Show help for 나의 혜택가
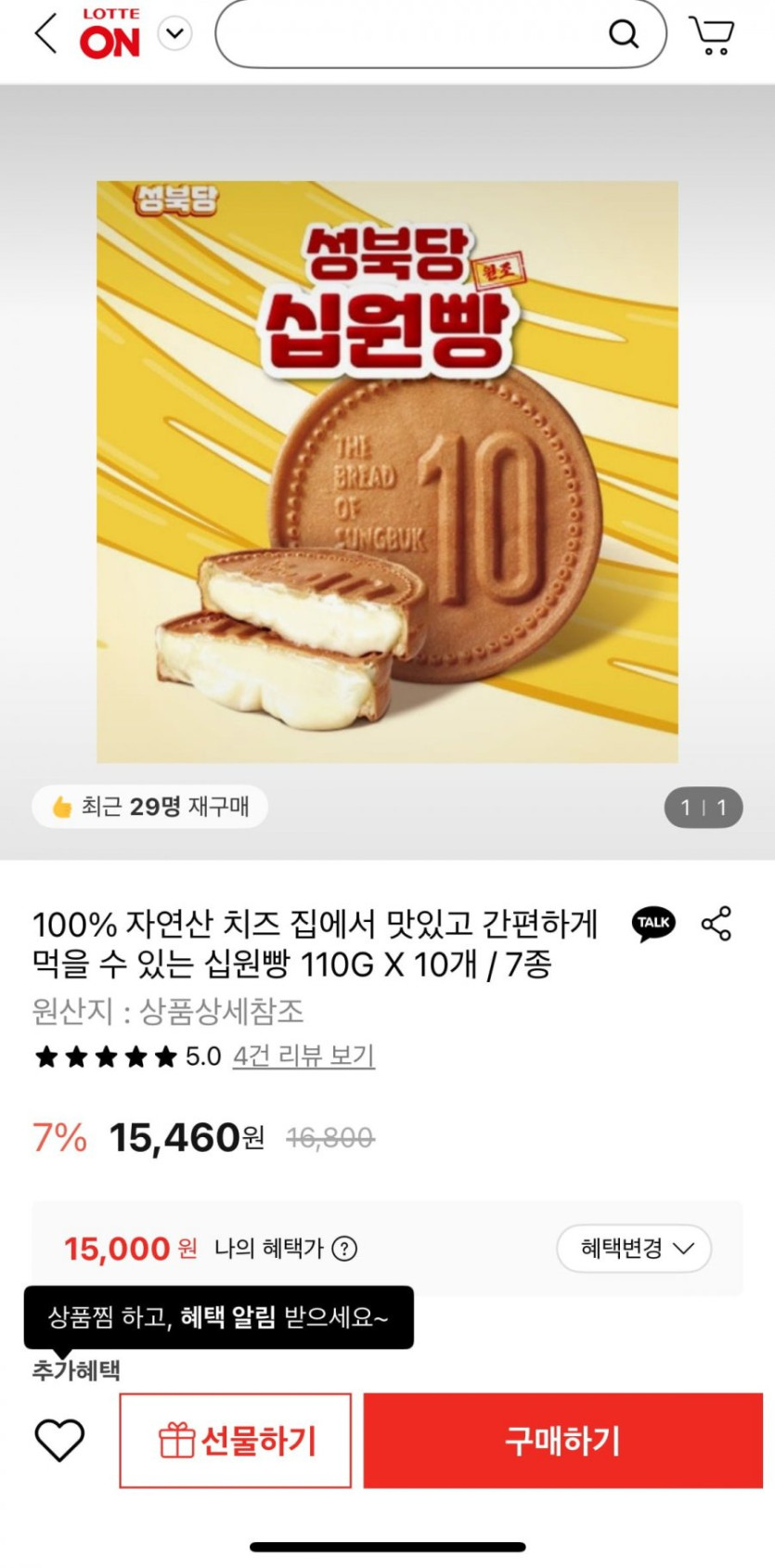Screen dimensions: 775x1568 [x=344, y=1249]
